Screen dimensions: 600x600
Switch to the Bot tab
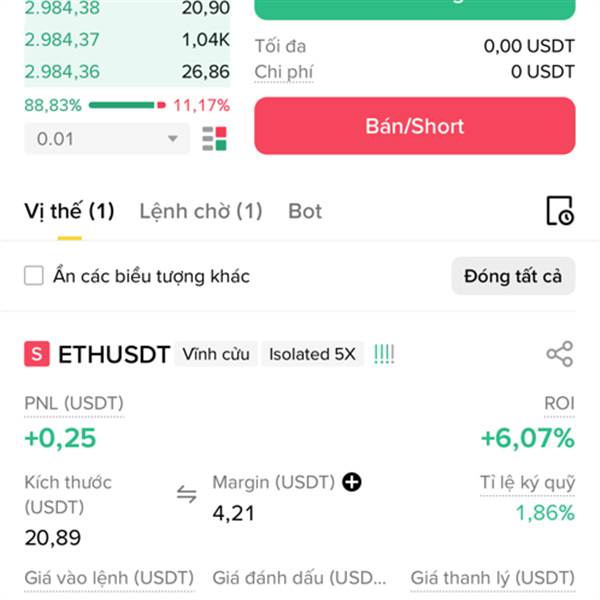tap(305, 211)
